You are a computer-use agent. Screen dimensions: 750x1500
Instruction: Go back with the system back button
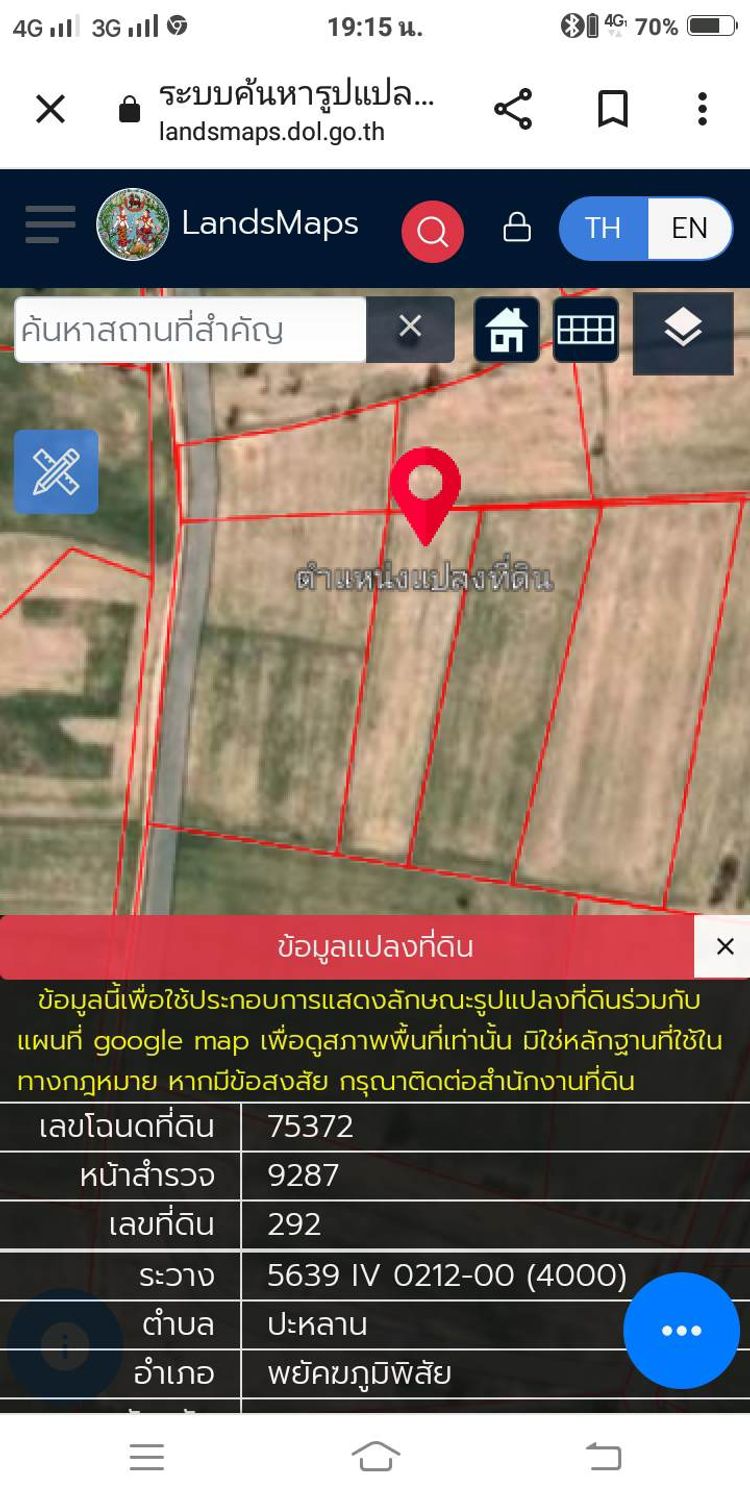(x=603, y=1457)
